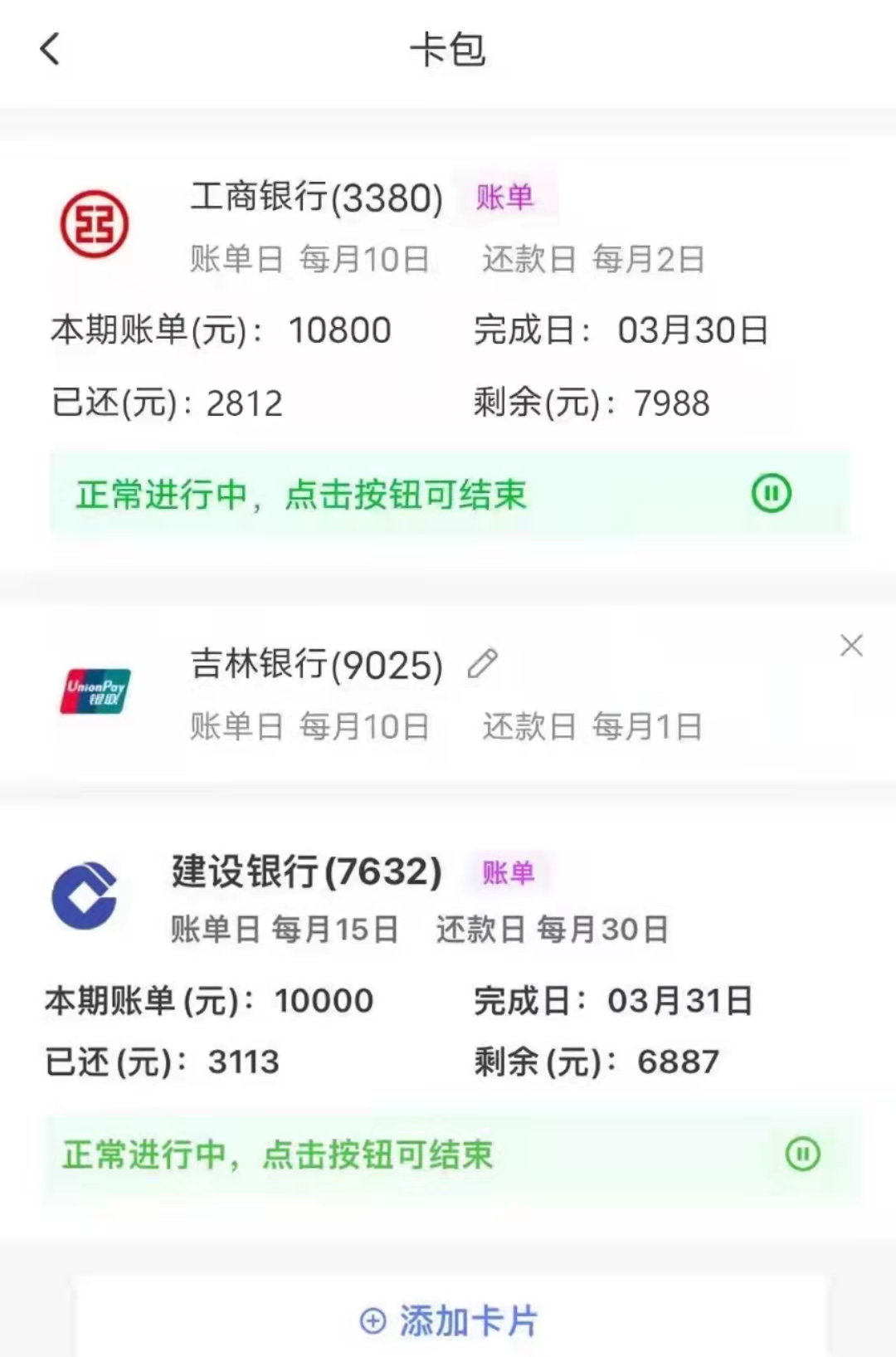Remove 吉林银行 card using the X

pyautogui.click(x=852, y=646)
